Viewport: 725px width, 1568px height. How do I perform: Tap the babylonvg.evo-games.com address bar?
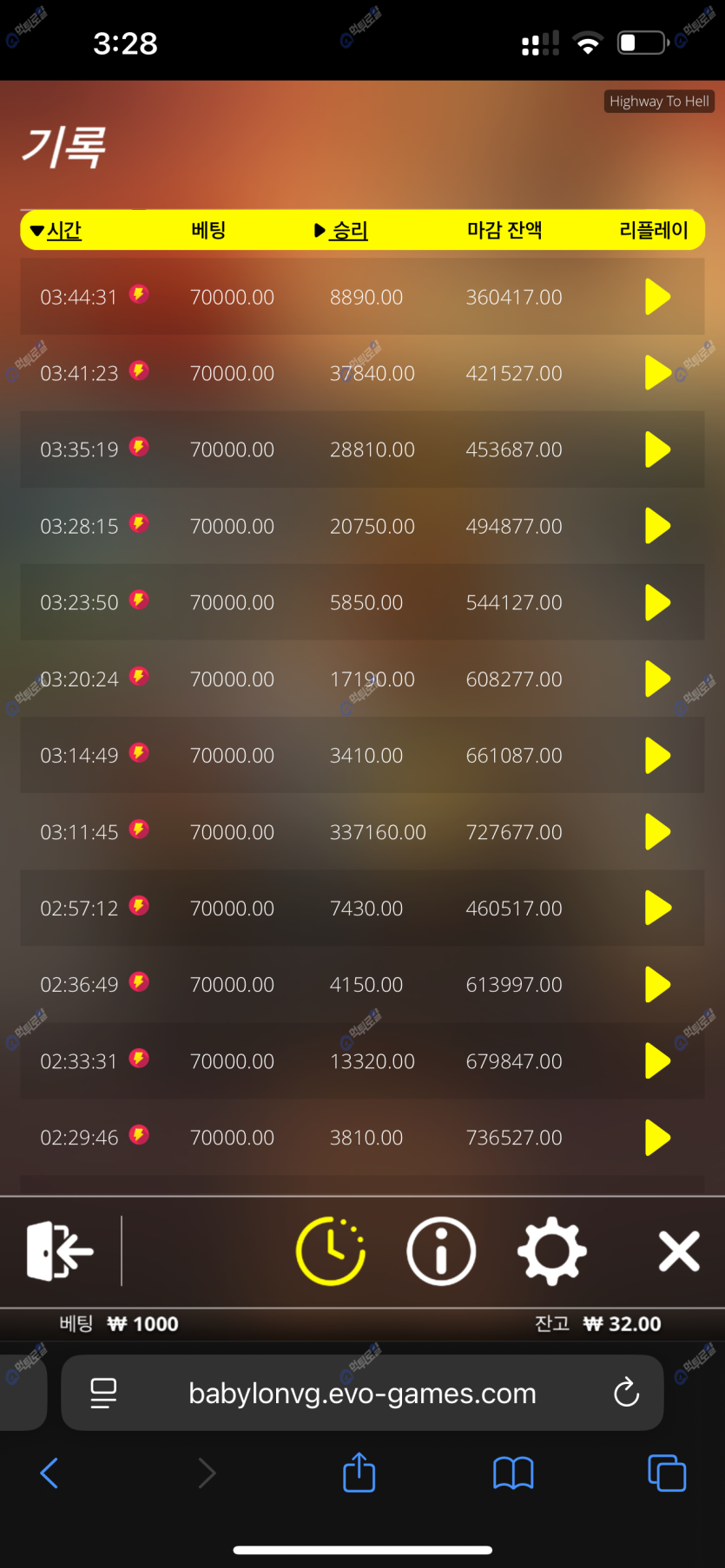362,1393
